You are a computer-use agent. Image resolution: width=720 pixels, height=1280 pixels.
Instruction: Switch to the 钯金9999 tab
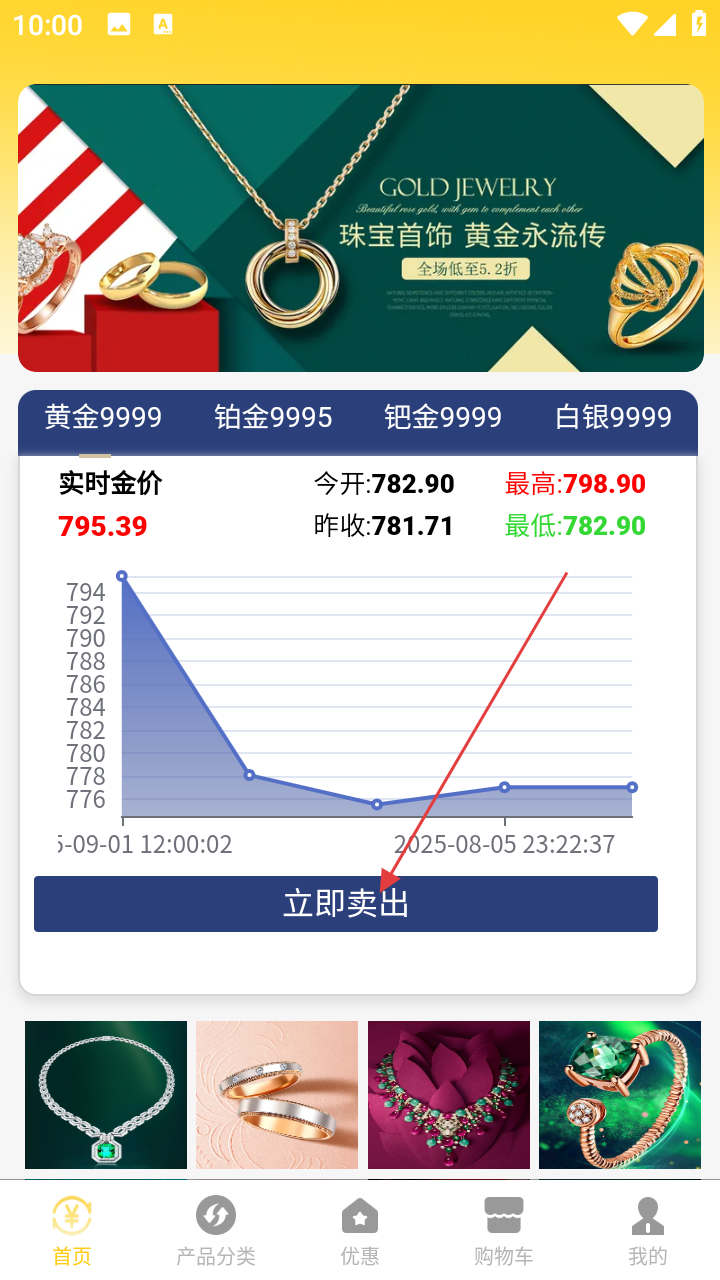tap(443, 417)
